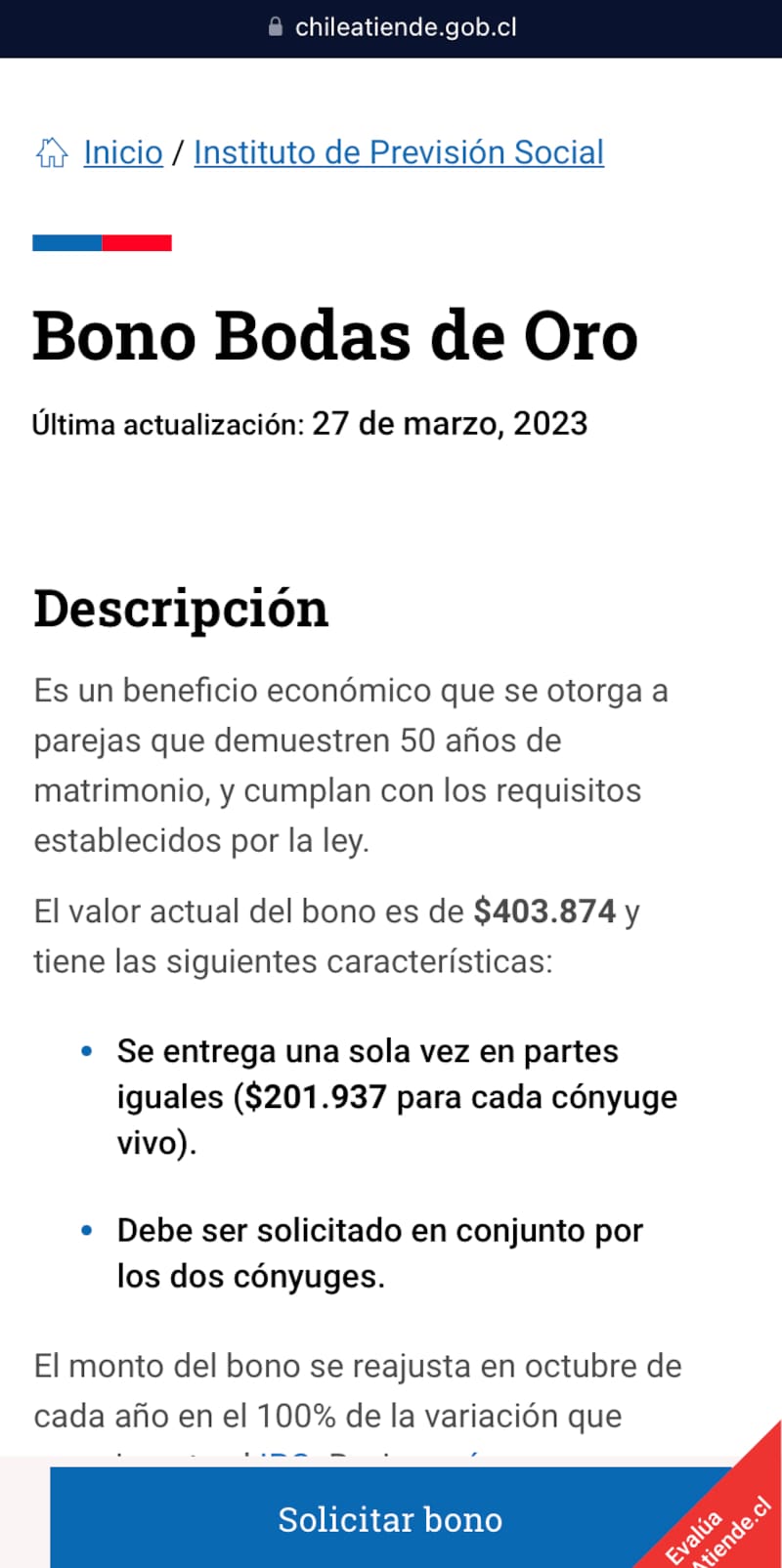Tap the Solicitar bono button
Image resolution: width=782 pixels, height=1568 pixels.
[390, 1519]
